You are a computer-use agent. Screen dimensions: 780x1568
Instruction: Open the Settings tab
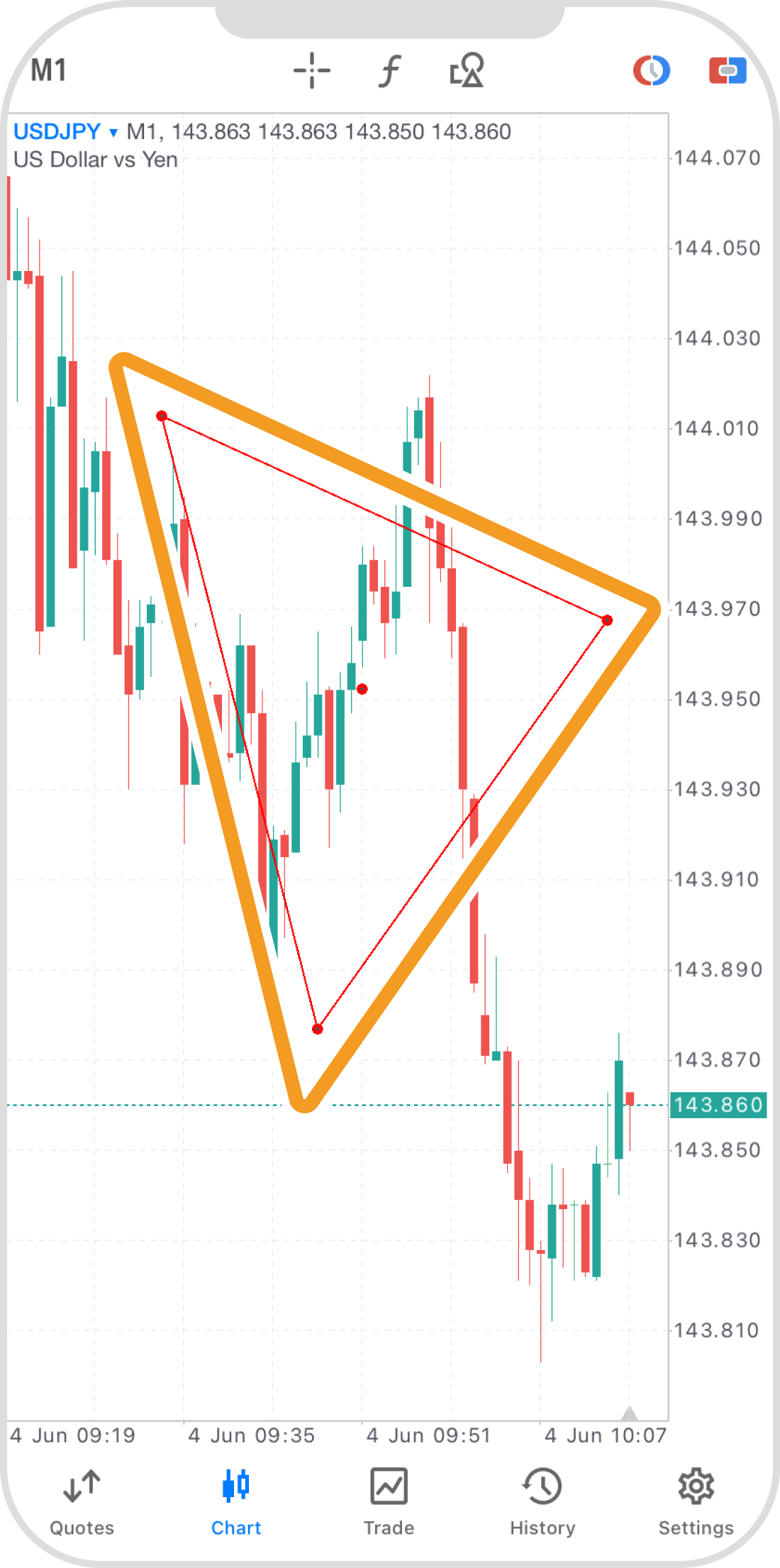[x=696, y=1501]
